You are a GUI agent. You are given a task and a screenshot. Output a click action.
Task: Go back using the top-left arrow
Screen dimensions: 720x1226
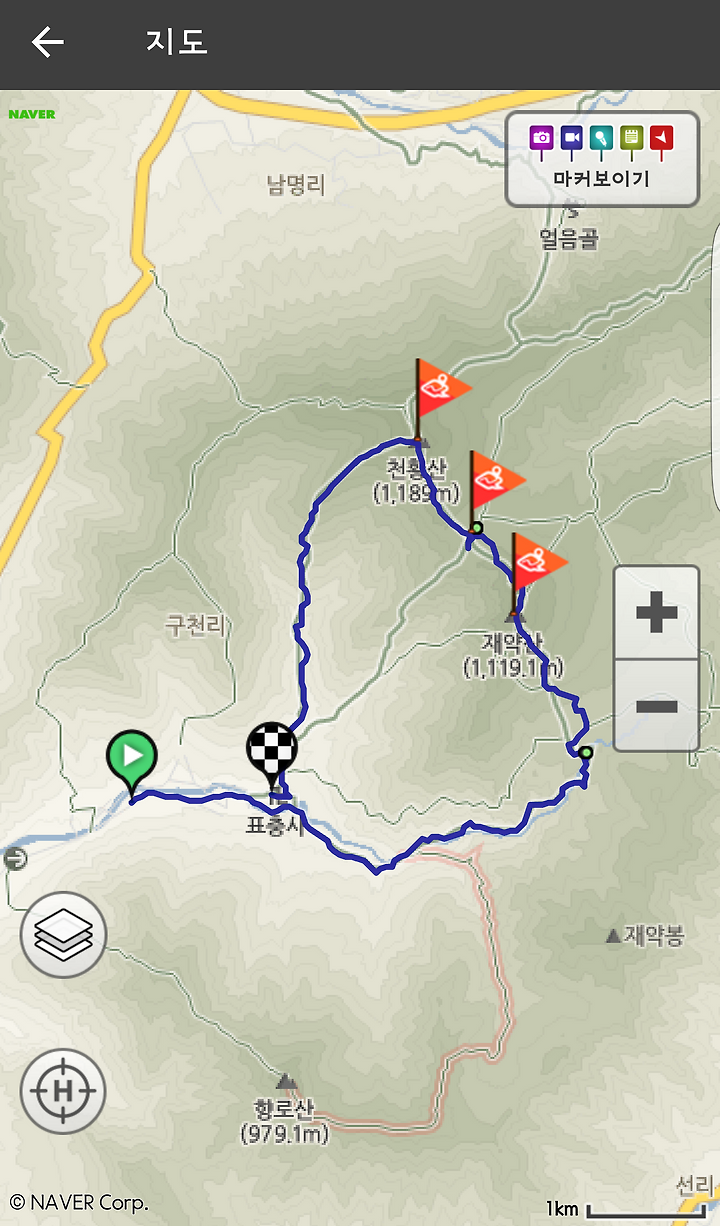tap(47, 42)
